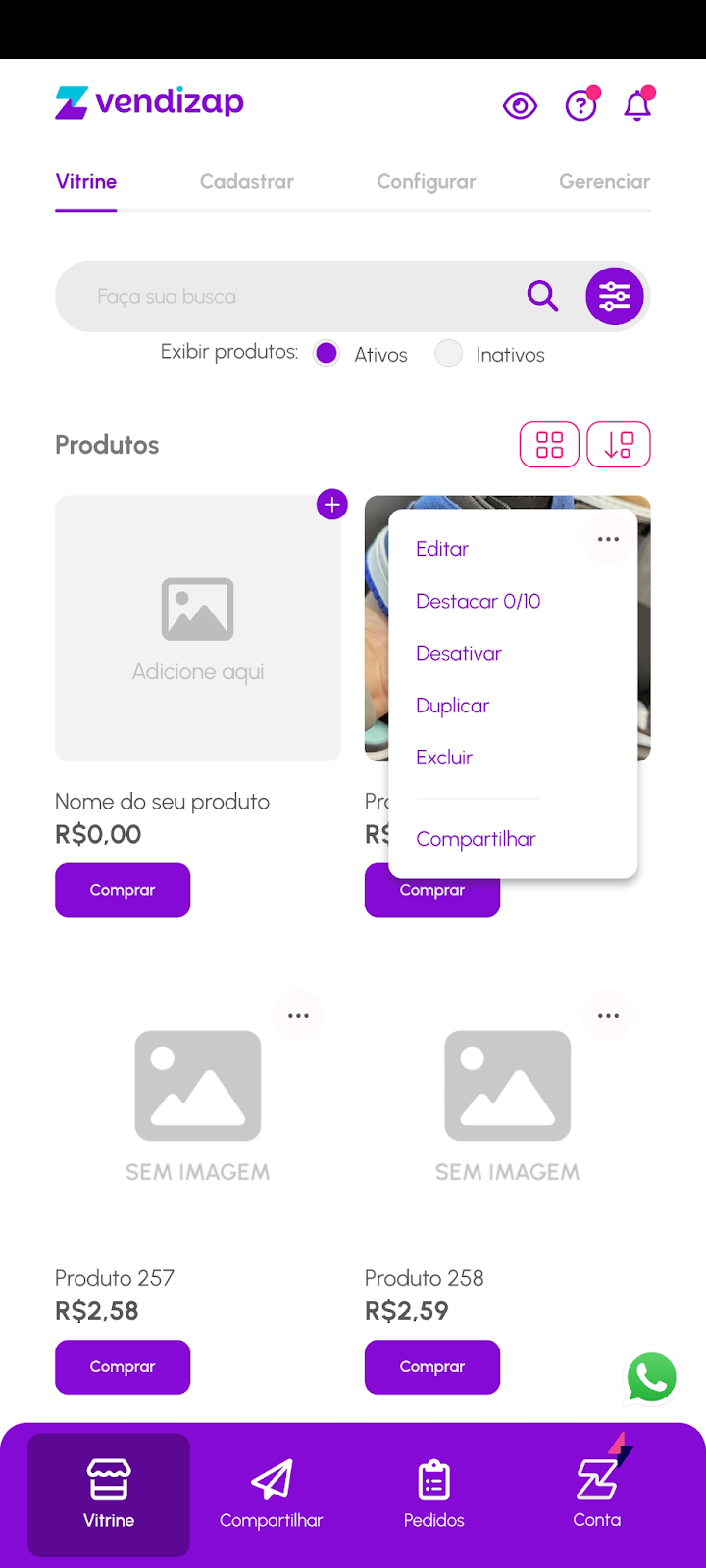
Task: Open the search filter options button
Action: point(615,296)
